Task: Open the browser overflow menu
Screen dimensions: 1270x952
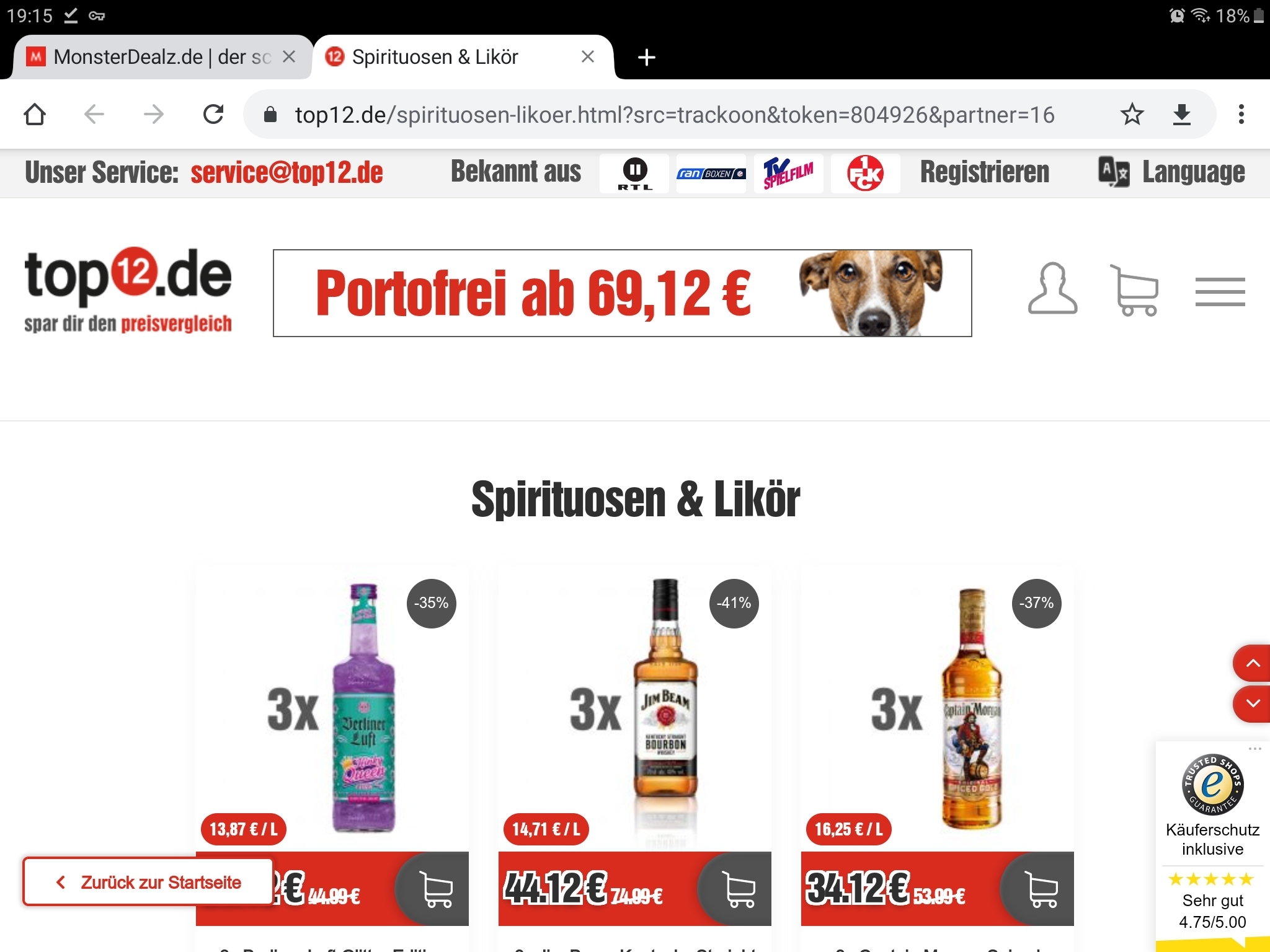Action: click(1241, 114)
